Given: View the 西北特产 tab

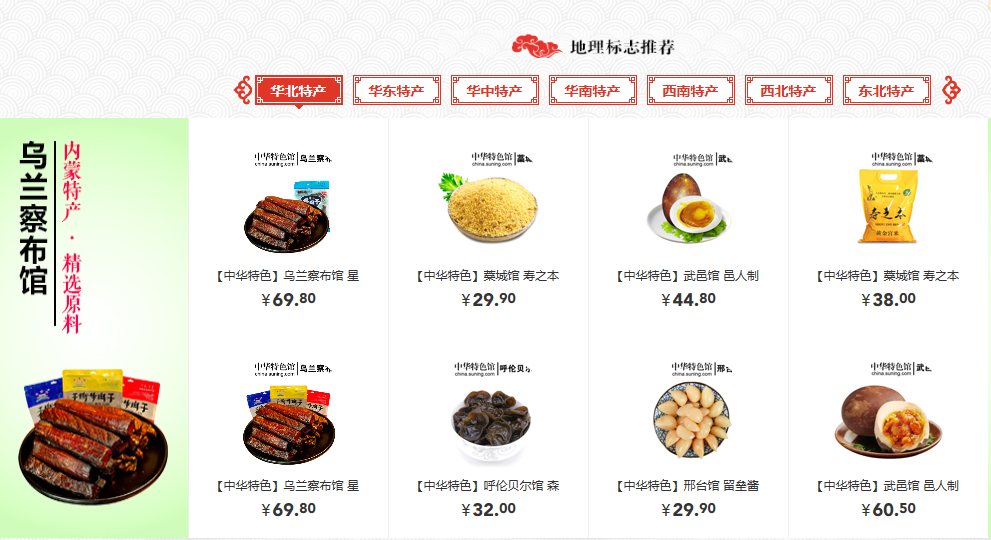Looking at the screenshot, I should pyautogui.click(x=788, y=91).
